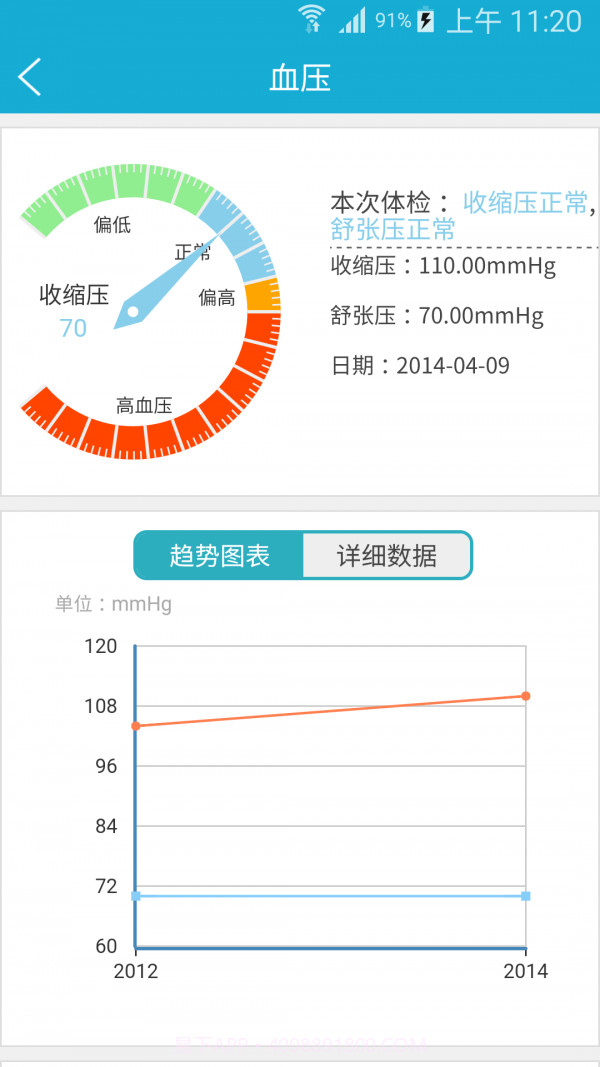
Task: Go back from the 血压 screen
Action: pyautogui.click(x=30, y=77)
